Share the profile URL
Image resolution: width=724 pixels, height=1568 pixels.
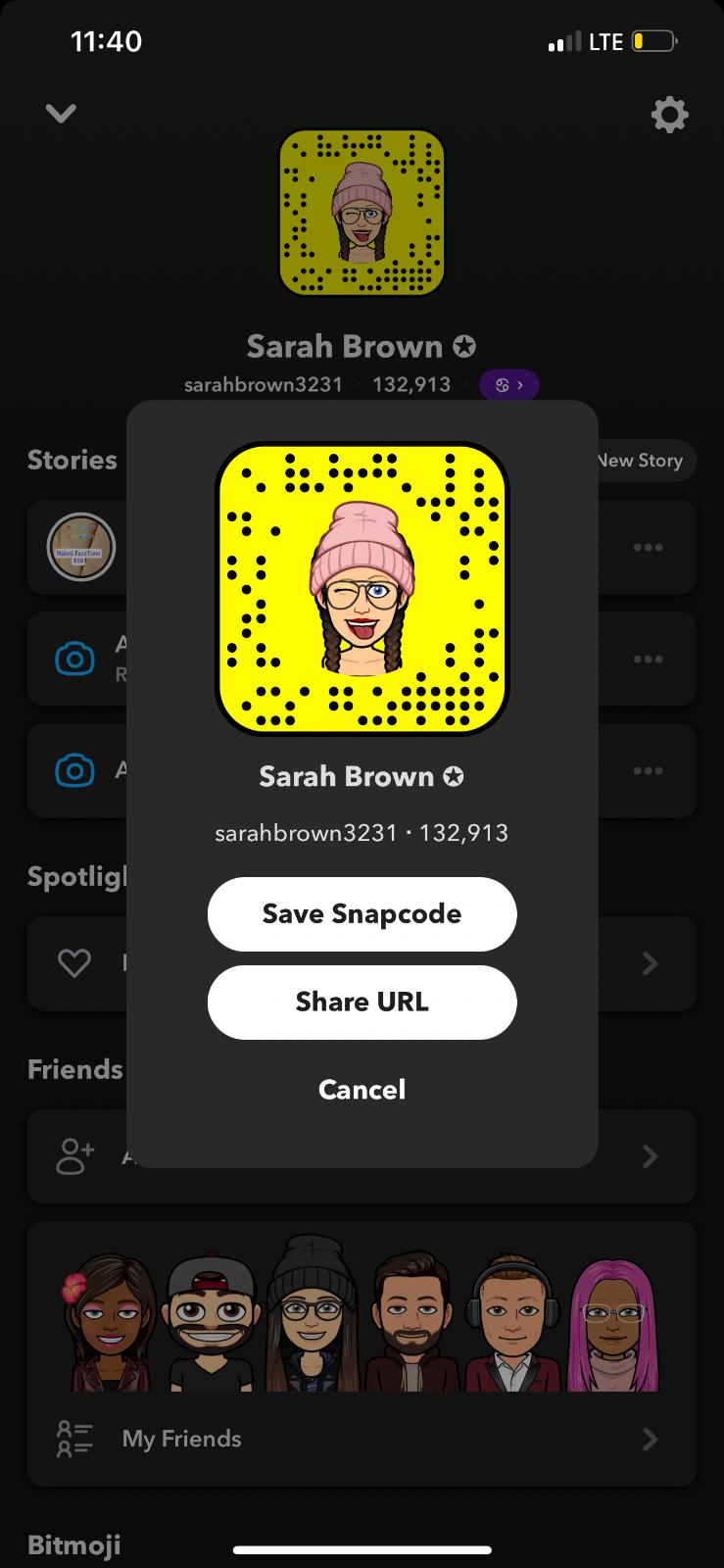point(362,1002)
